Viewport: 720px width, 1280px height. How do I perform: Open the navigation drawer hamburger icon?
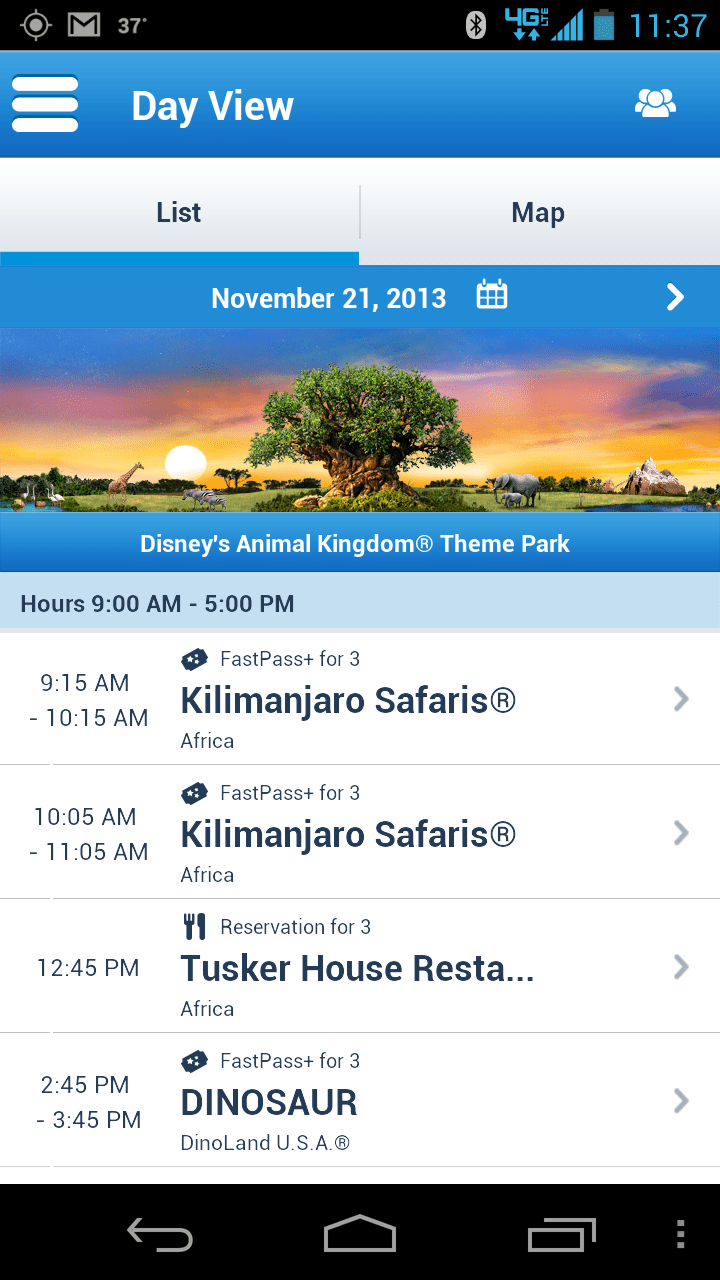point(44,104)
